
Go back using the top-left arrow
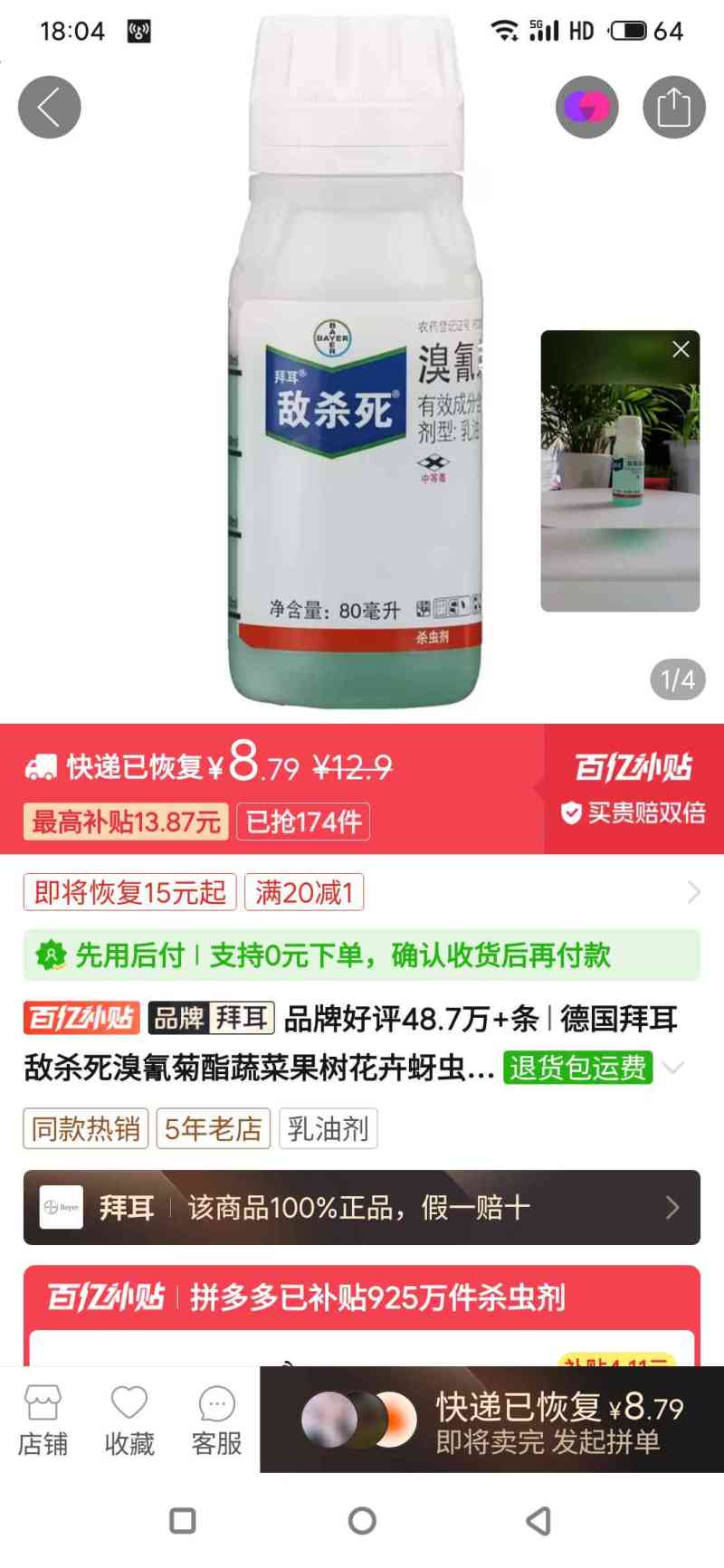(x=50, y=108)
